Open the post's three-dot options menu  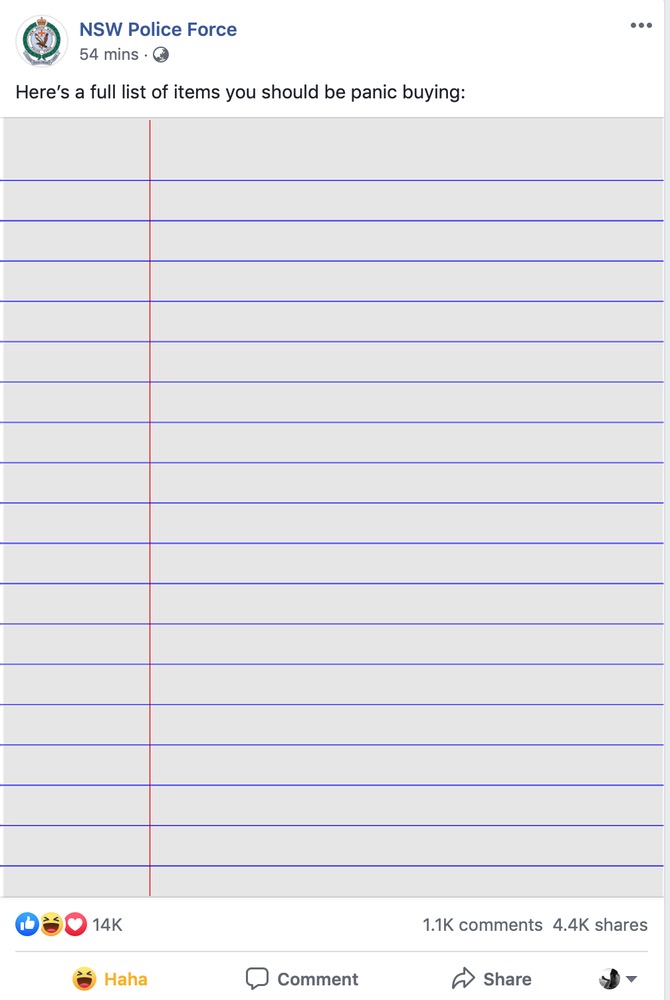click(x=641, y=25)
